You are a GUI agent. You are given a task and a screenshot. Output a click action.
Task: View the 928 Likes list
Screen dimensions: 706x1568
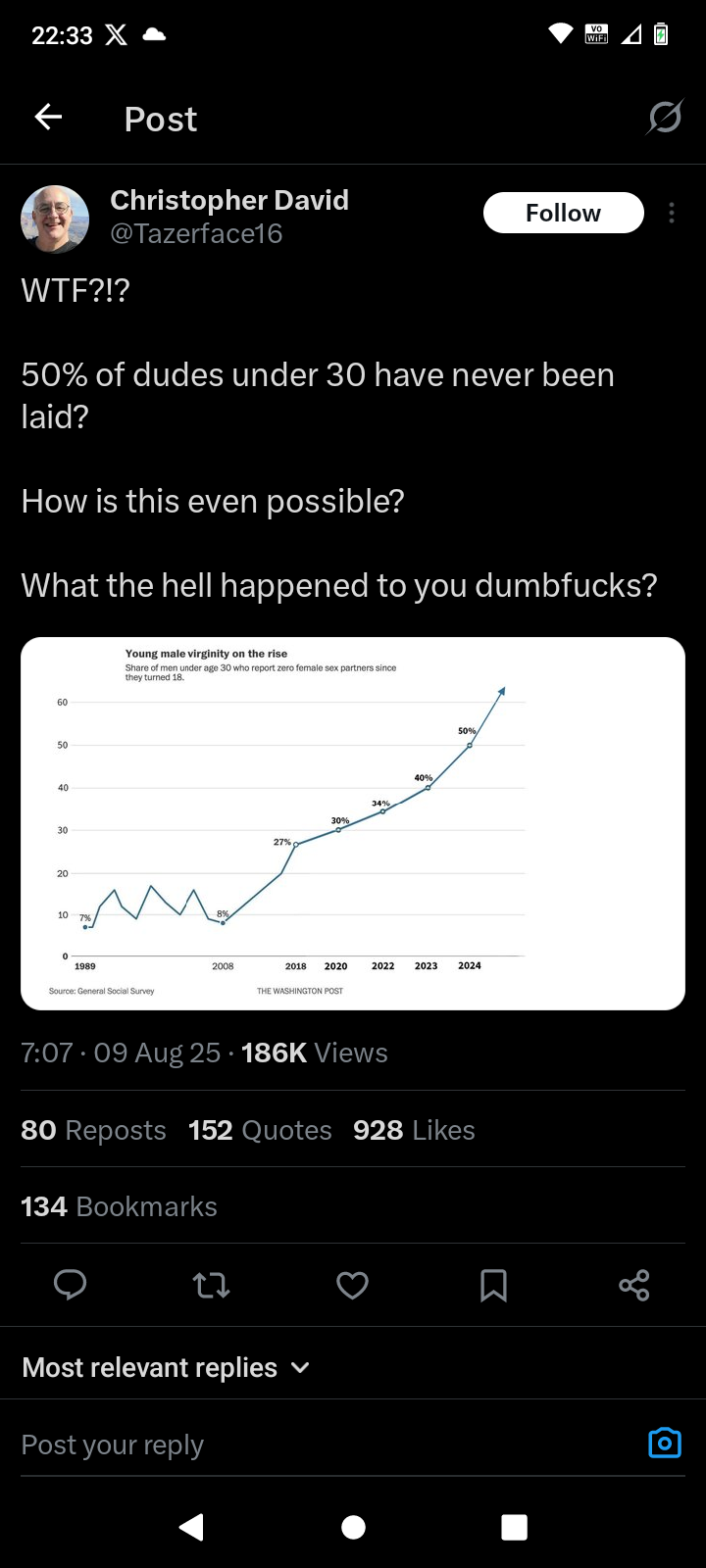[x=414, y=1130]
